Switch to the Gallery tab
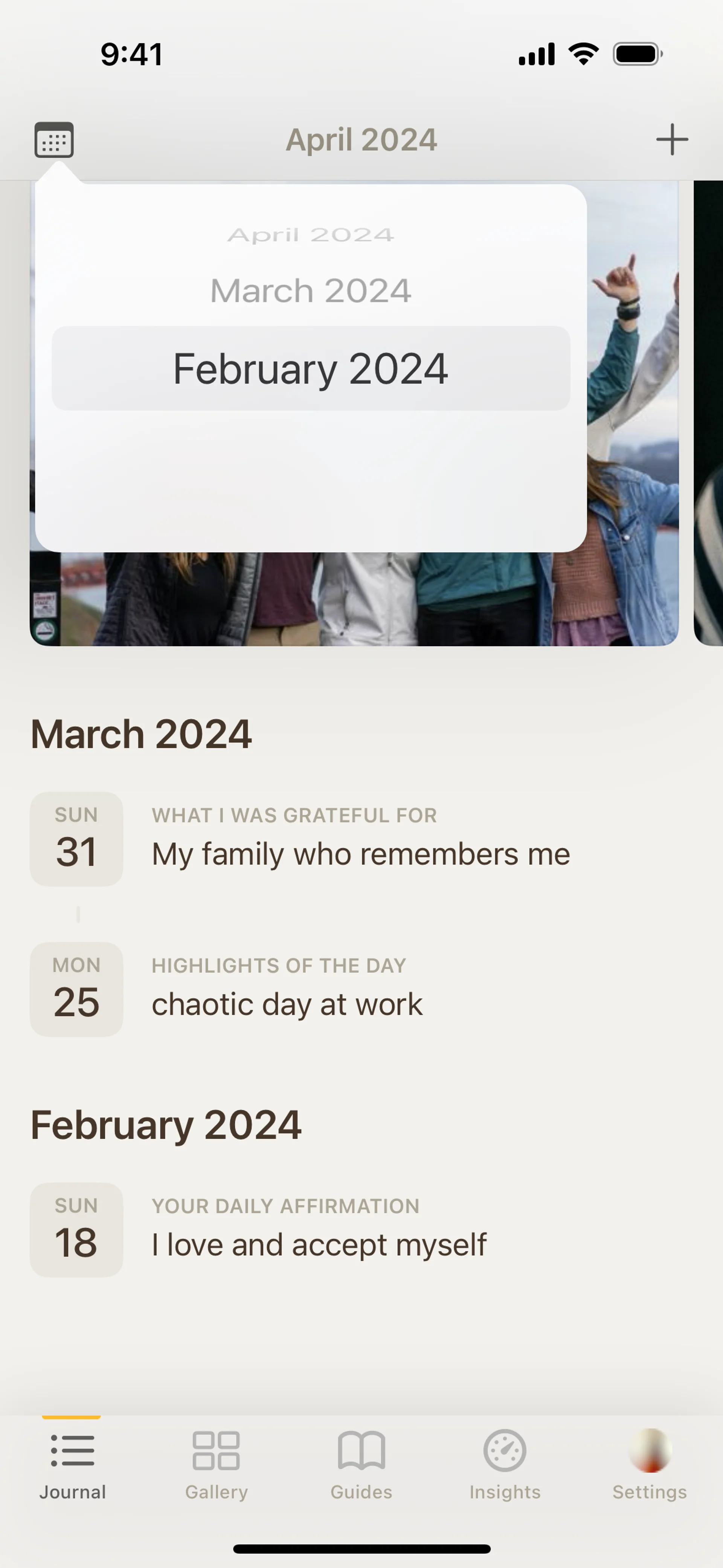 [x=216, y=1464]
